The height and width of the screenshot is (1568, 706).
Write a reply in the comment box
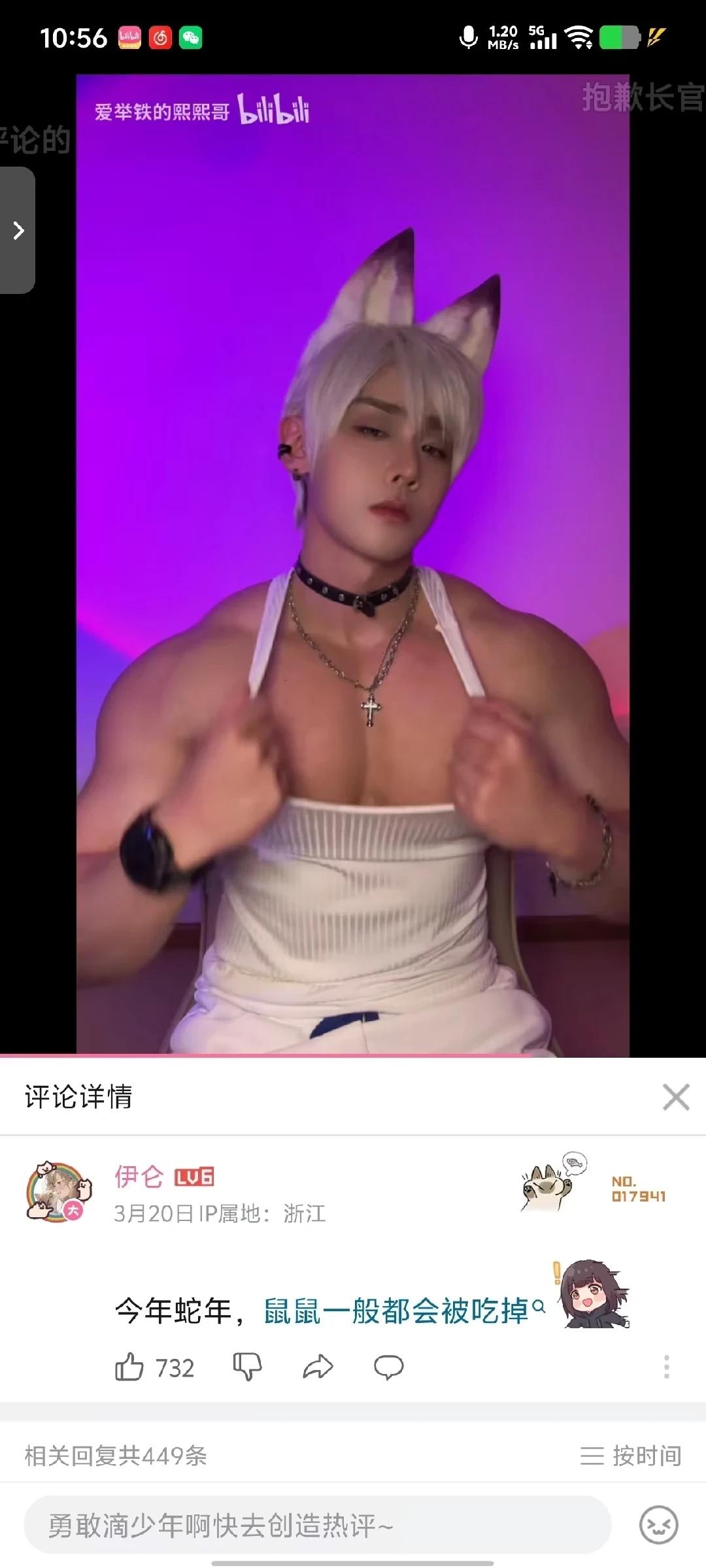[x=317, y=1526]
